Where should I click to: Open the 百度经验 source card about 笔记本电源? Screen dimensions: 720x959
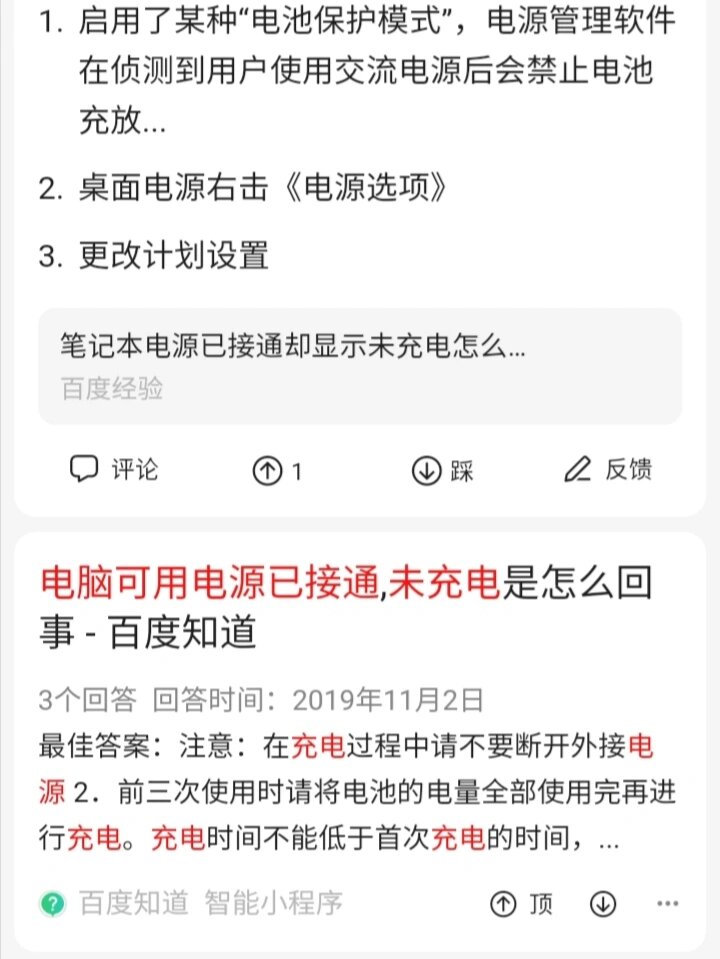tap(359, 367)
